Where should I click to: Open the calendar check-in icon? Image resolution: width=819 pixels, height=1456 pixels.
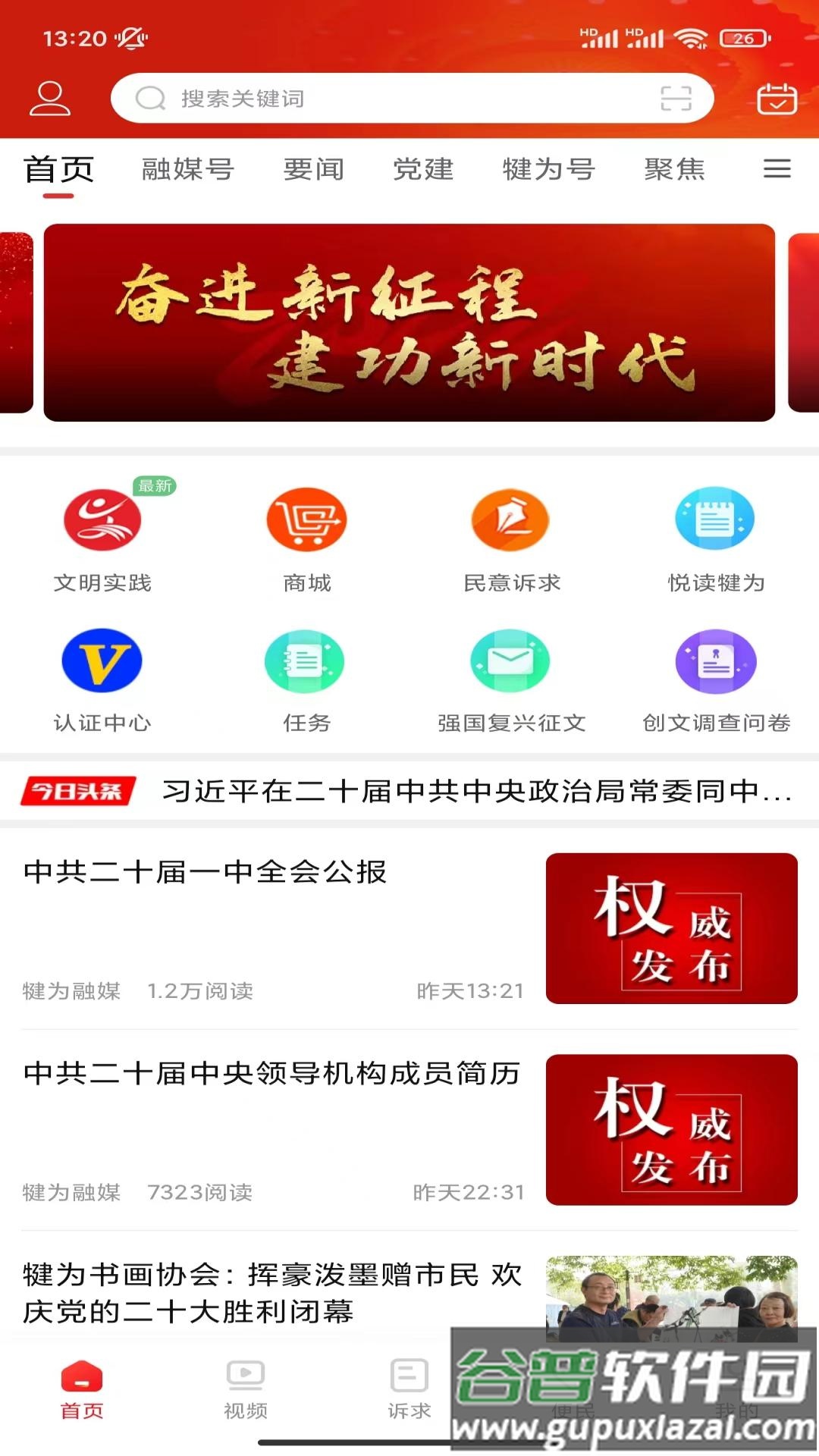(777, 99)
